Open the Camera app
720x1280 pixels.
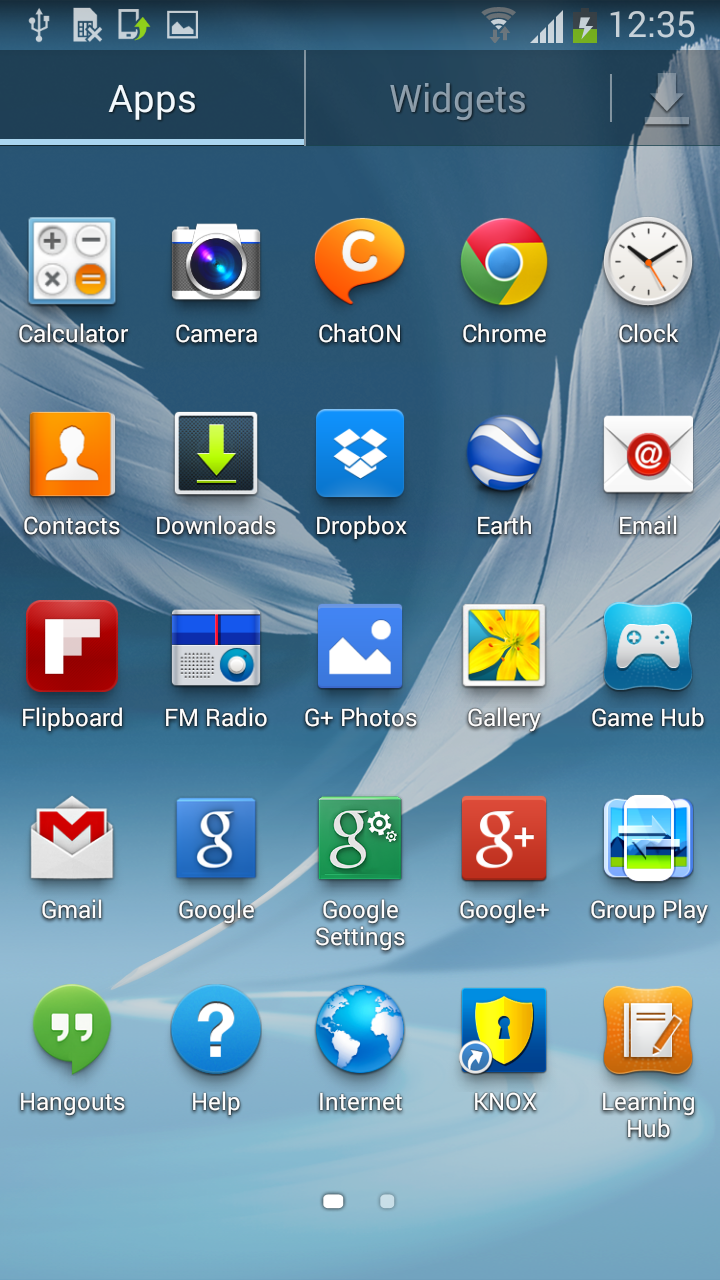coord(216,262)
